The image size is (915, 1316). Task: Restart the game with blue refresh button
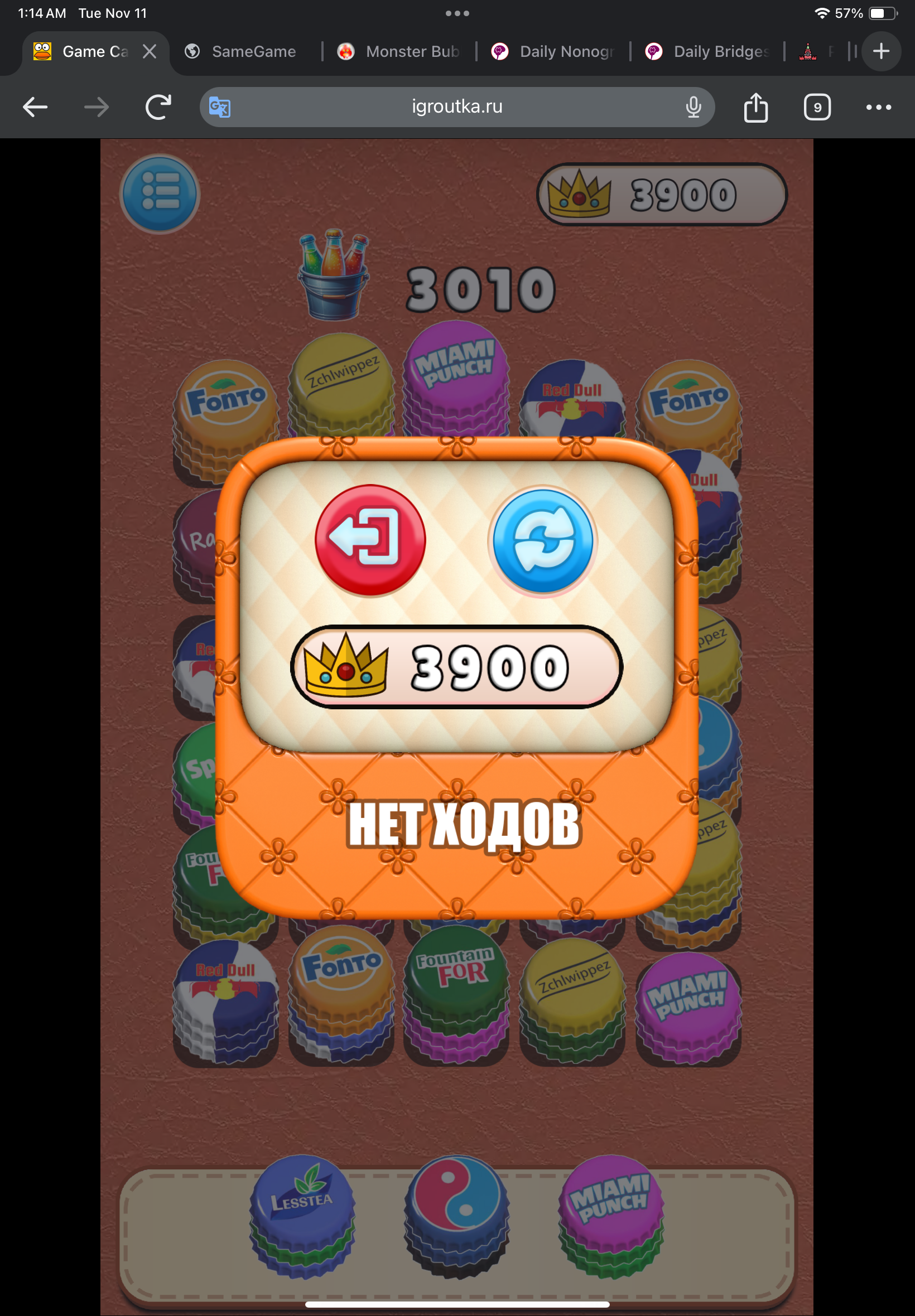pyautogui.click(x=542, y=541)
